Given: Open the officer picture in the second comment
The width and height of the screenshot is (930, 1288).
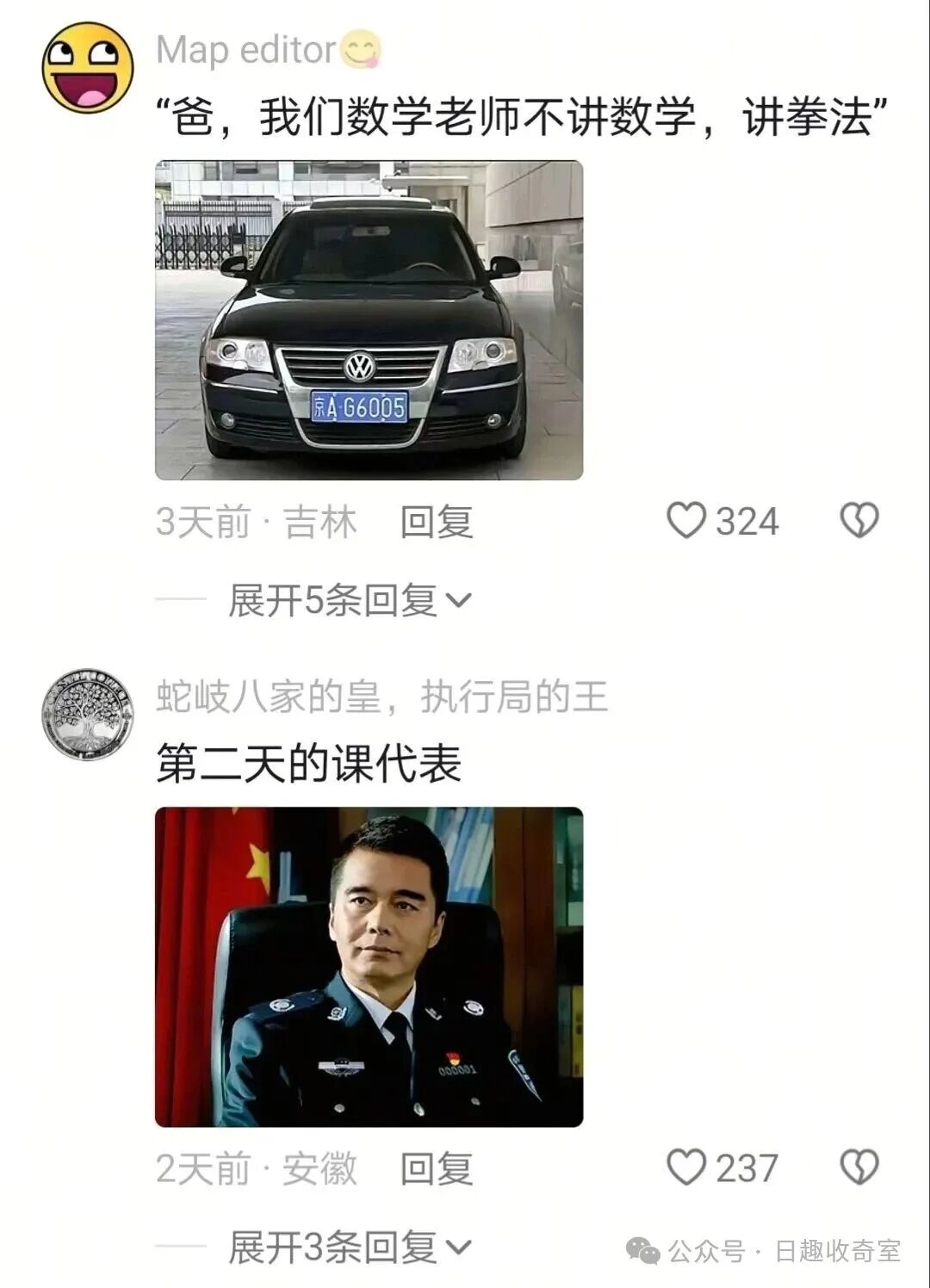Looking at the screenshot, I should pos(369,967).
